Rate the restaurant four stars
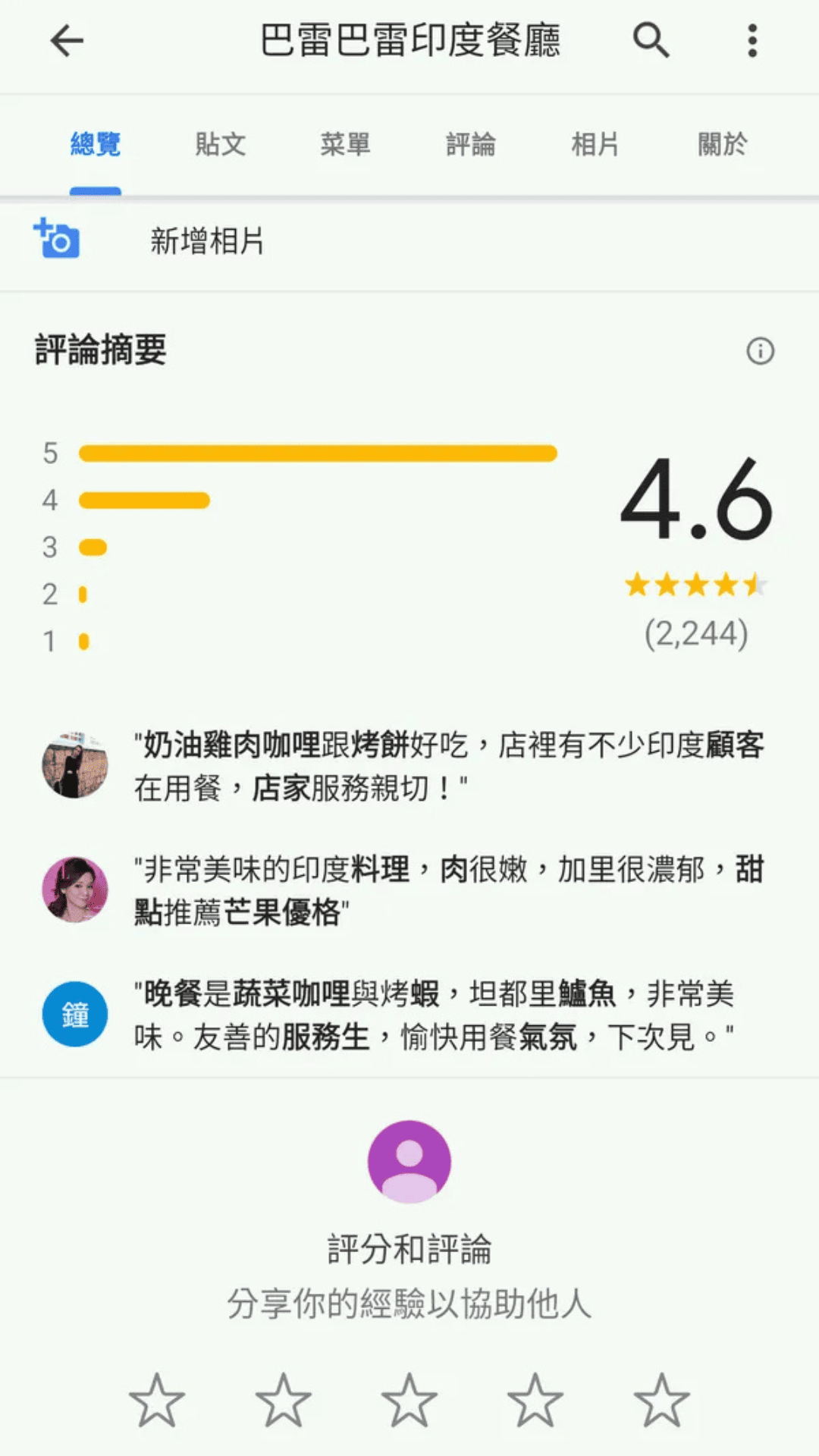 click(x=535, y=1401)
